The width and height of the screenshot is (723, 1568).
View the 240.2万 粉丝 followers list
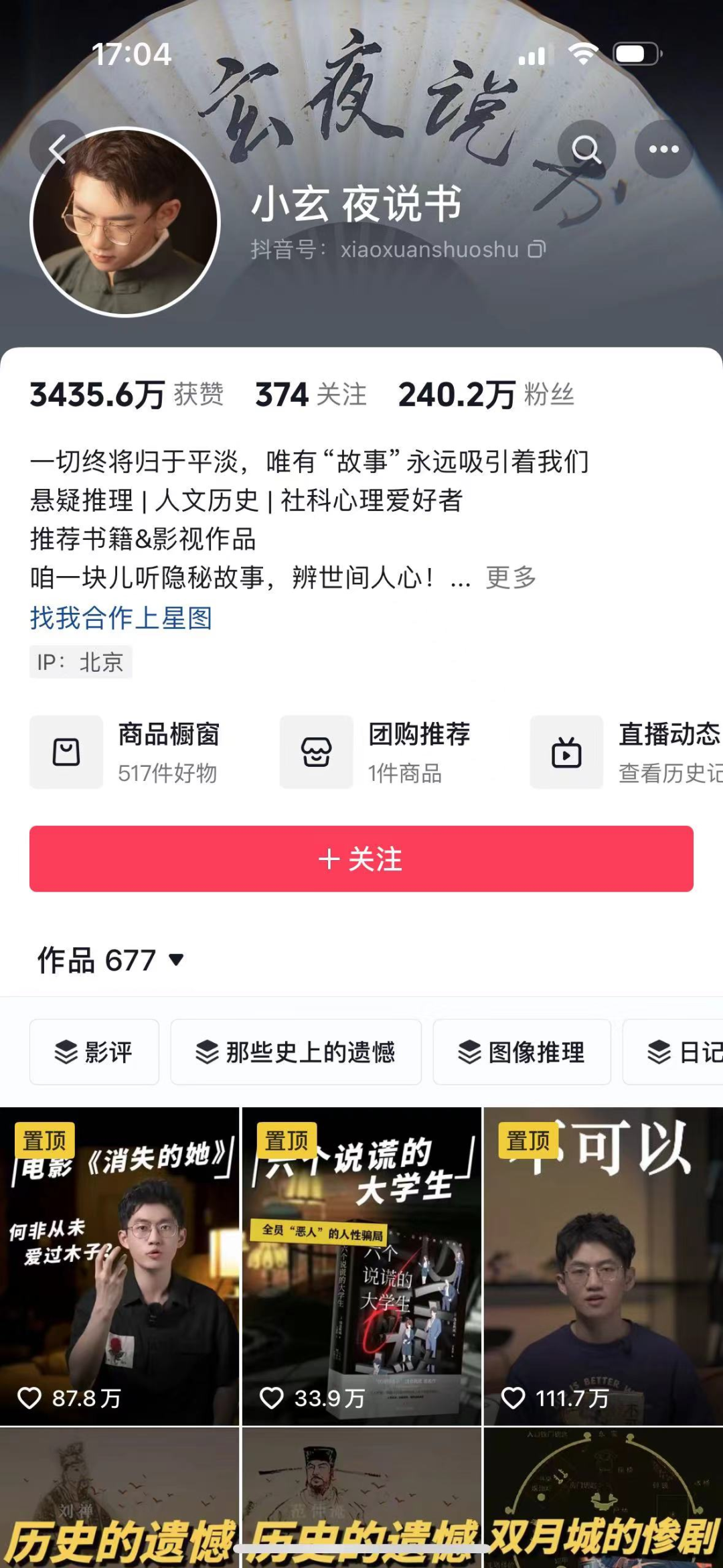486,395
